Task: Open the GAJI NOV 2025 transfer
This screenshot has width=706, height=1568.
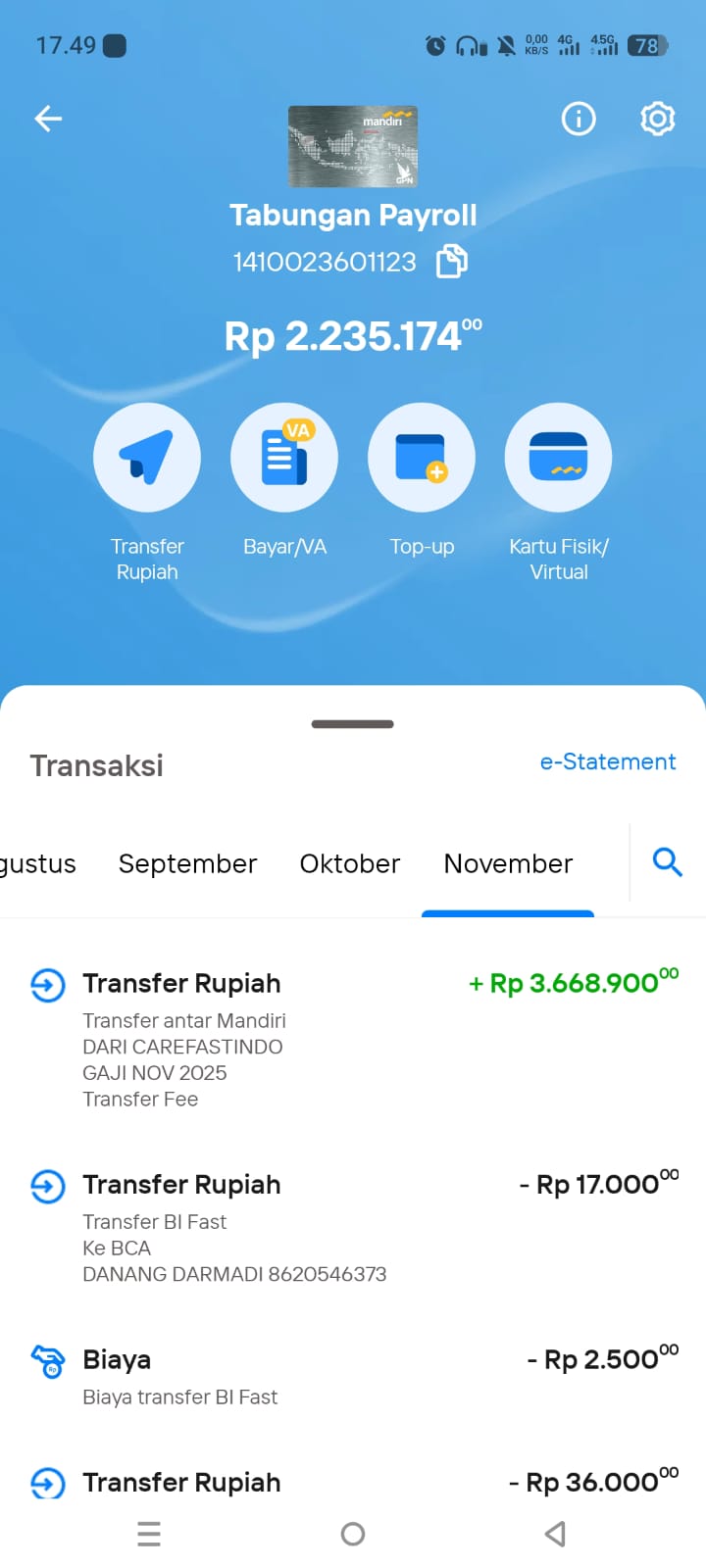Action: pyautogui.click(x=353, y=1039)
